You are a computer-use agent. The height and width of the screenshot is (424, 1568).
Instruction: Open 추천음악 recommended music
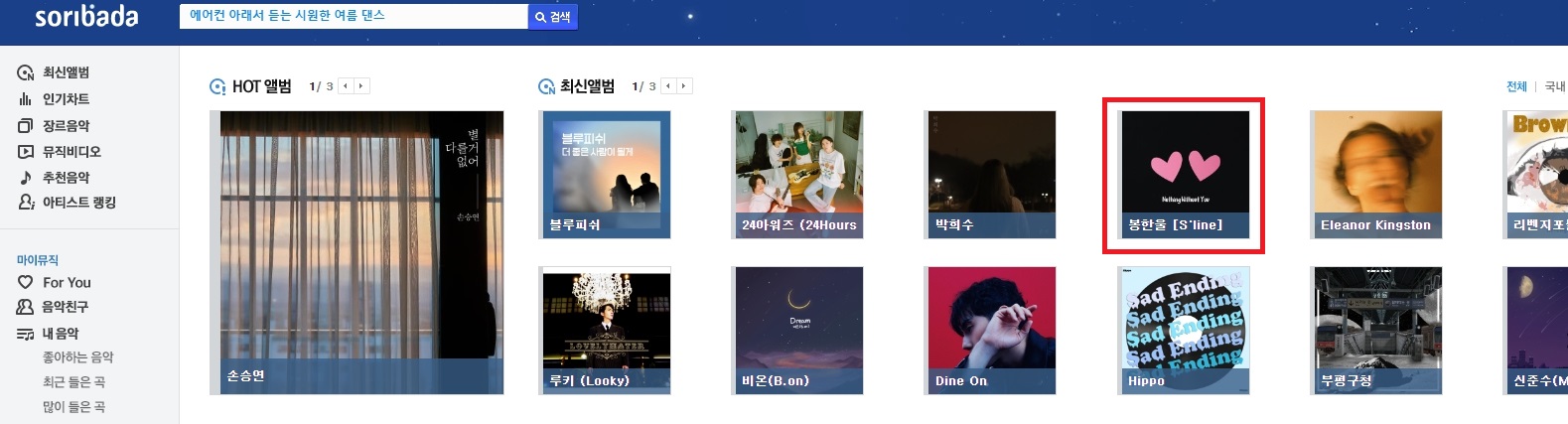(x=66, y=178)
